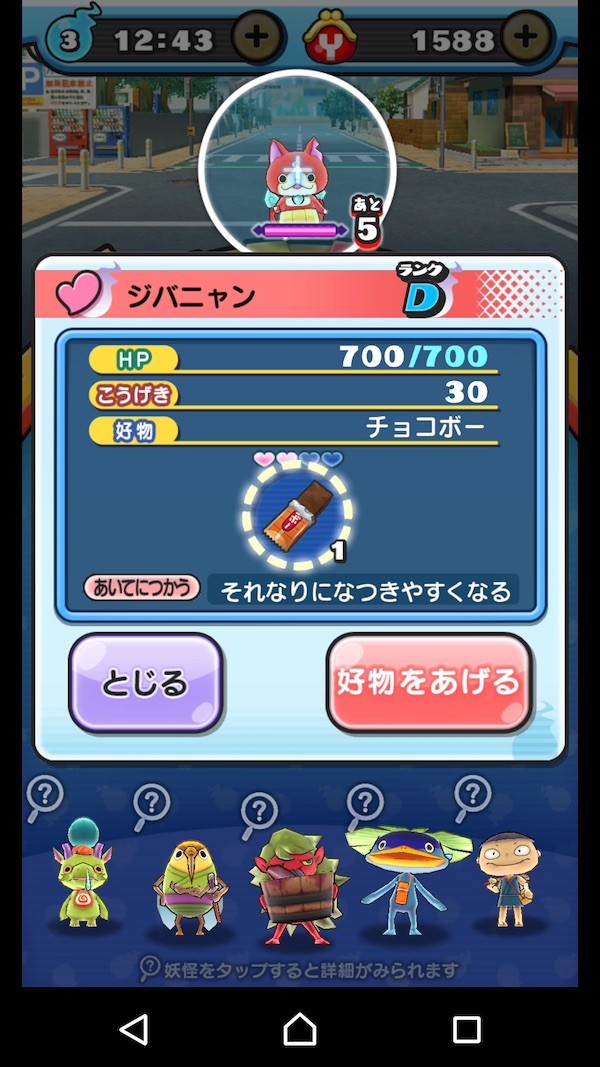View details of bald human yokai
This screenshot has height=1067, width=600.
(504, 876)
